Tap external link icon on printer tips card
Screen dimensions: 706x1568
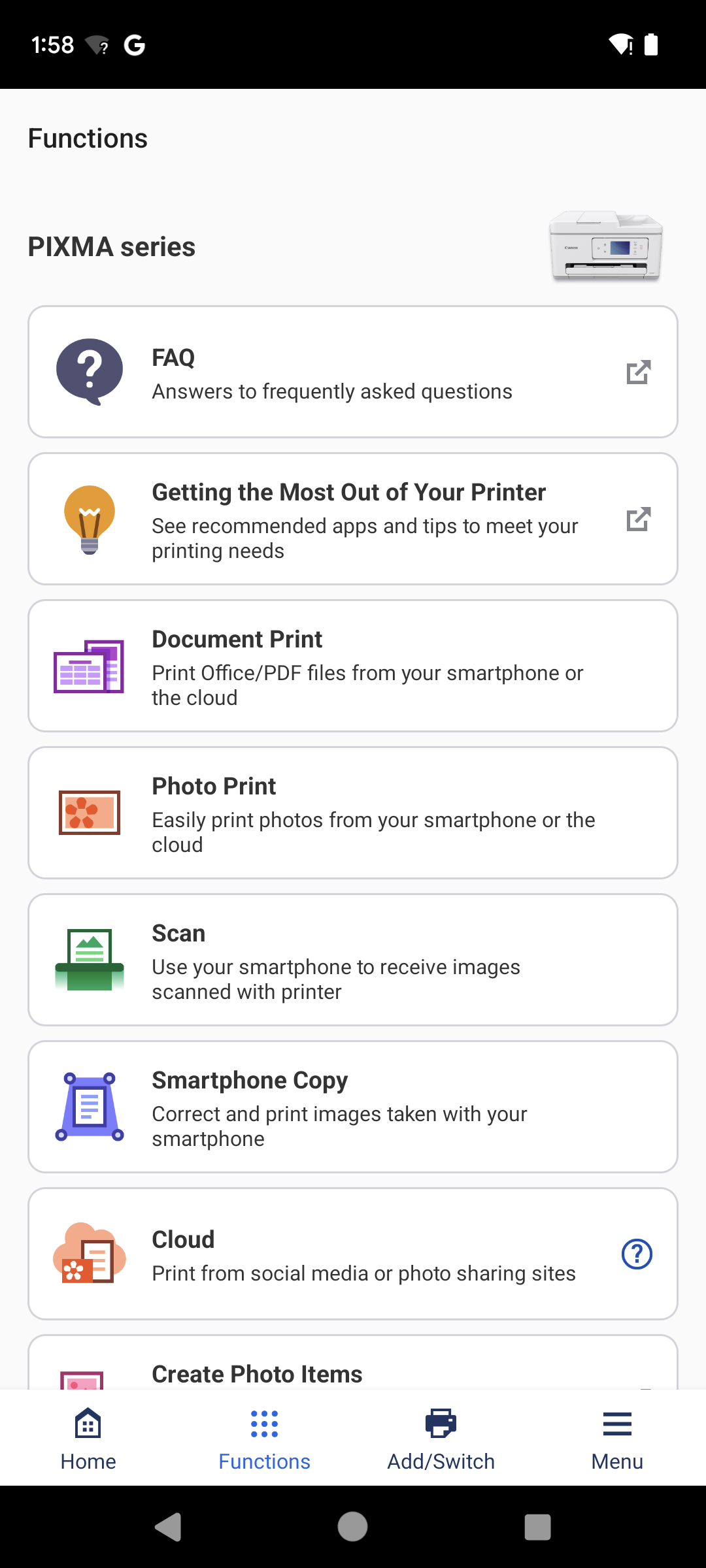[x=637, y=518]
